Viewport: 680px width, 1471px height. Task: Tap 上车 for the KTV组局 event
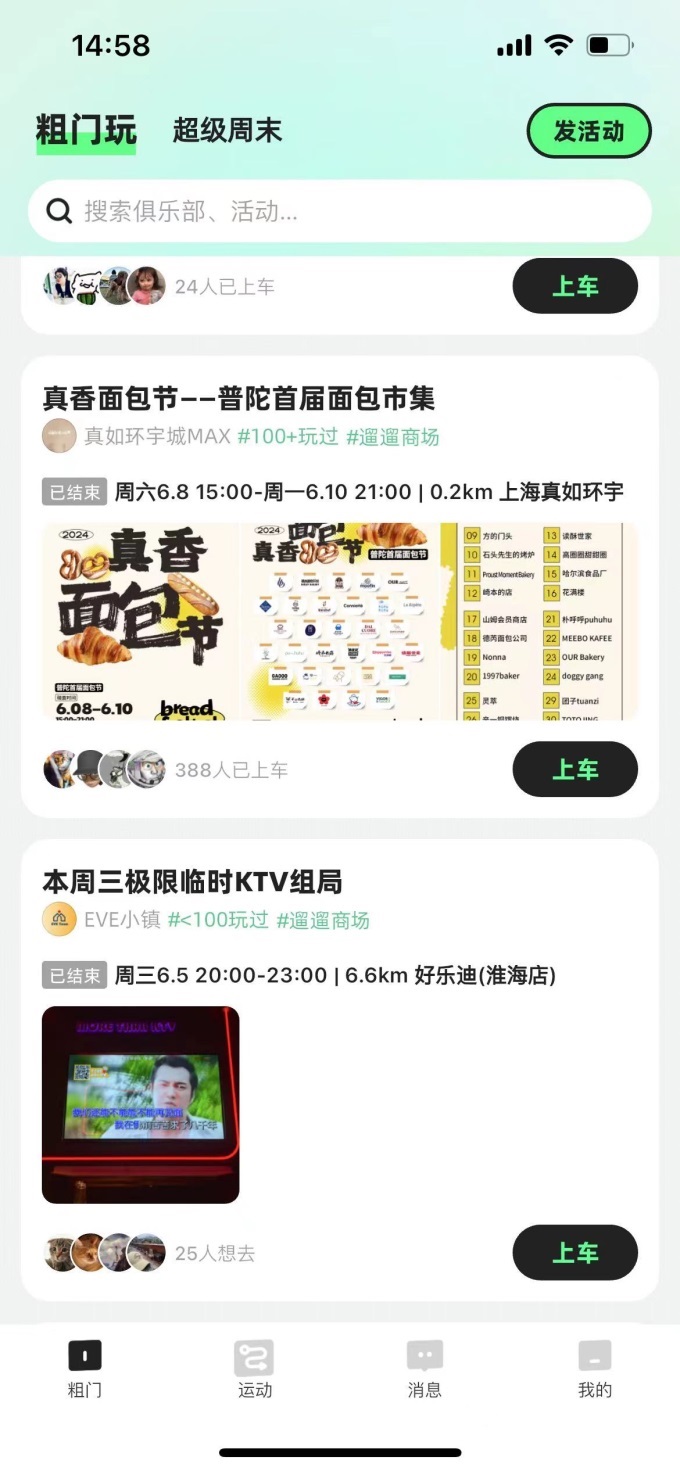tap(575, 1252)
